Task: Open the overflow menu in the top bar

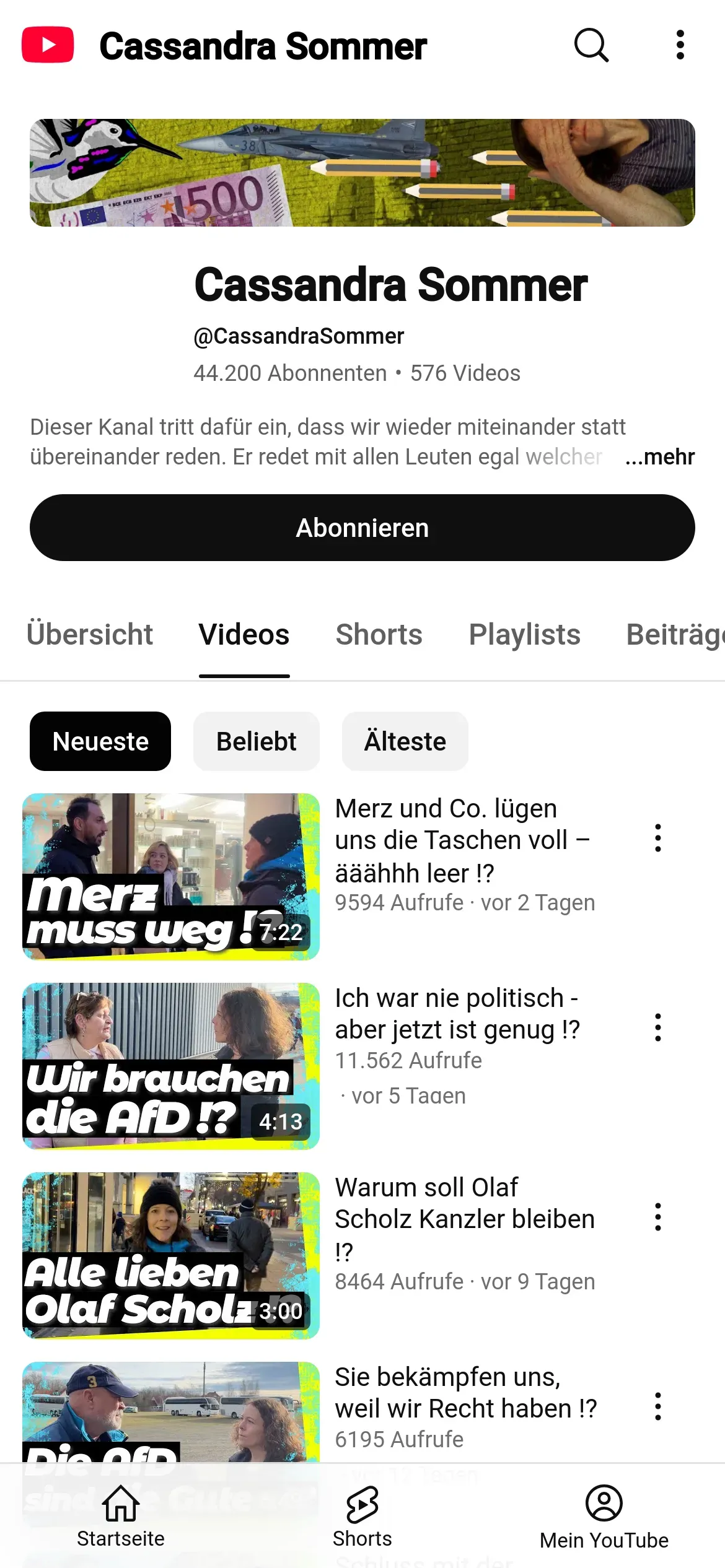Action: 680,45
